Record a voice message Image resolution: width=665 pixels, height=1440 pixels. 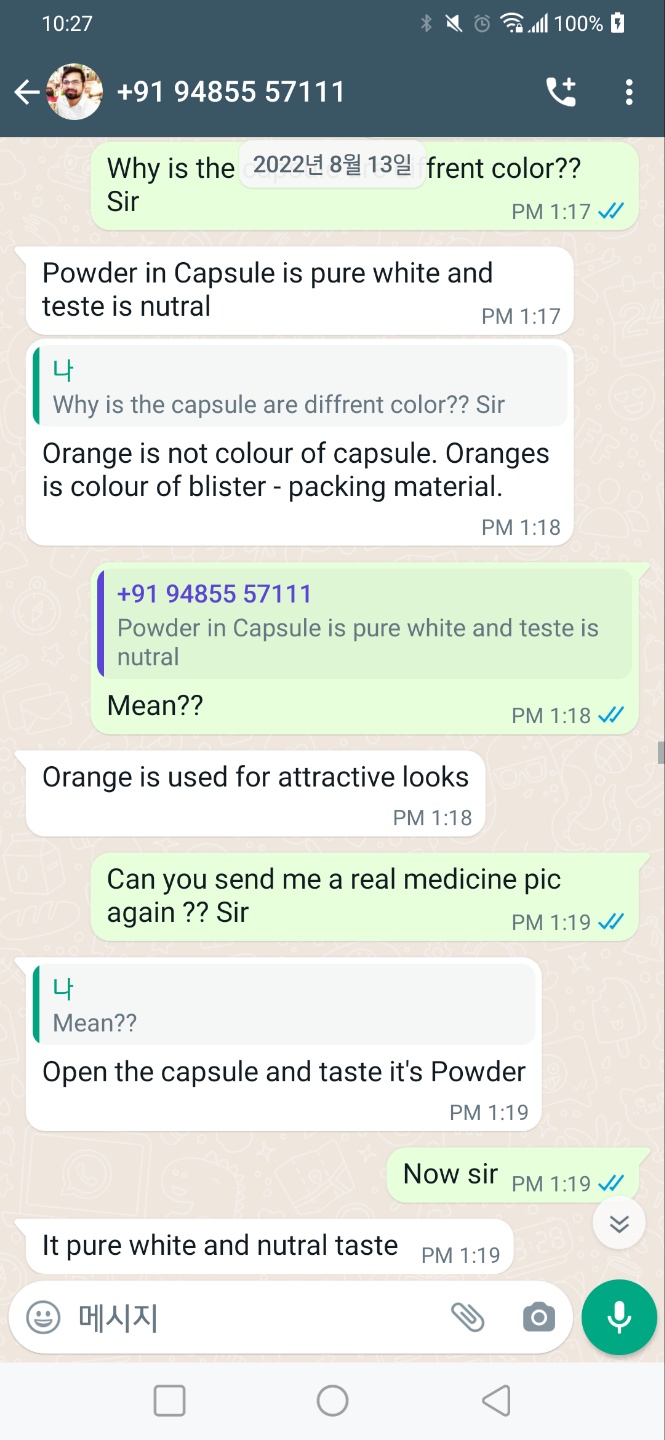[x=619, y=1317]
